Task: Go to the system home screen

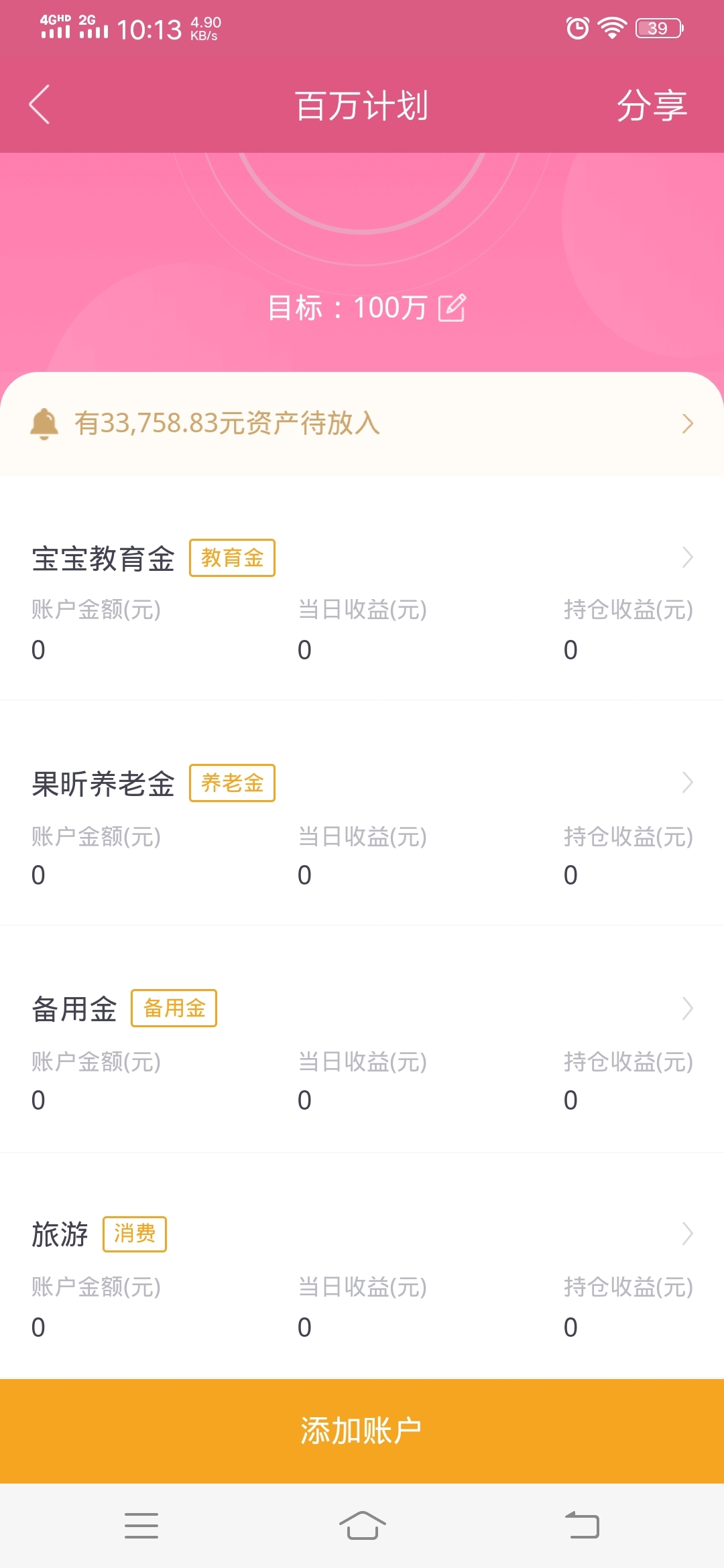Action: (x=362, y=1526)
